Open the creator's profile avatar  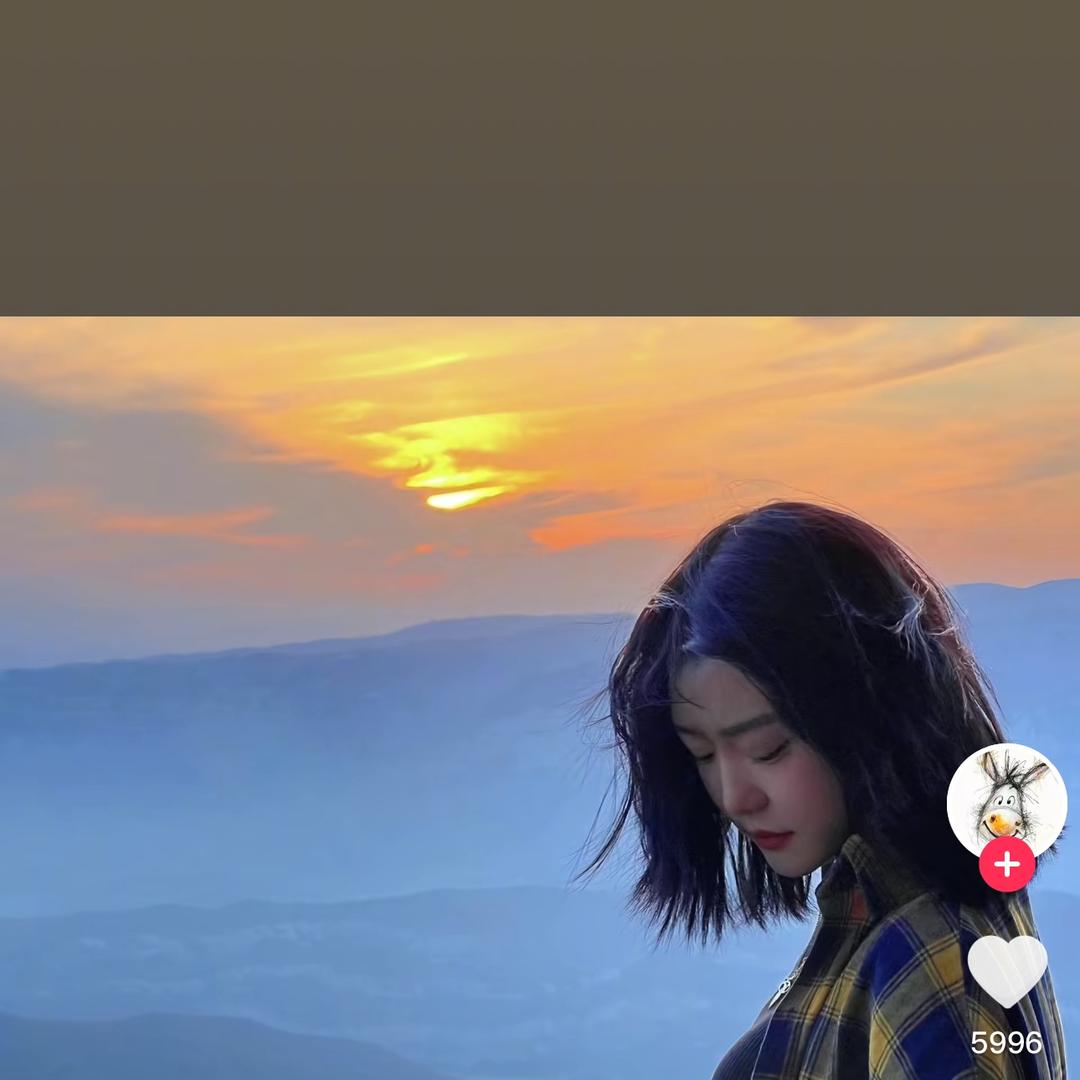click(1006, 798)
